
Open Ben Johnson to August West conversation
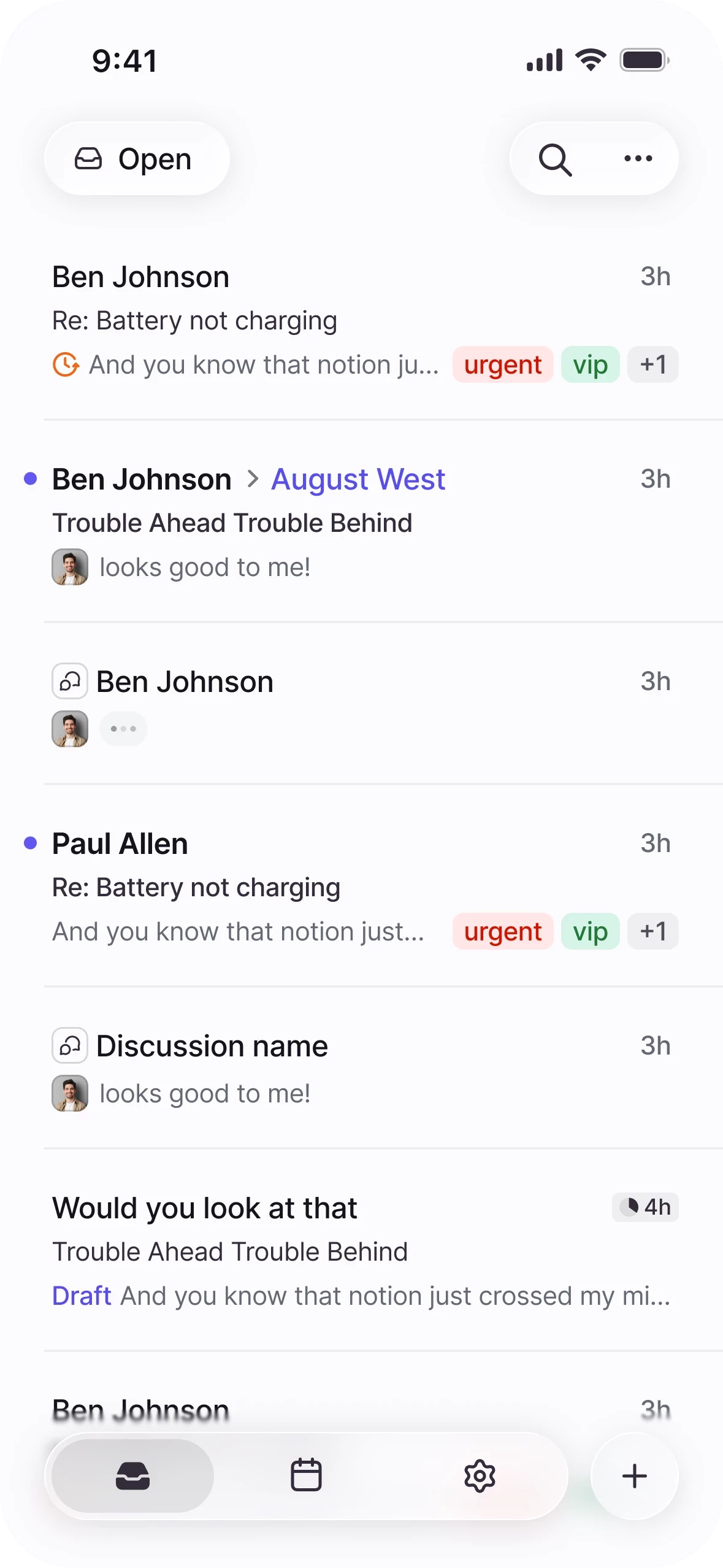pyautogui.click(x=343, y=523)
